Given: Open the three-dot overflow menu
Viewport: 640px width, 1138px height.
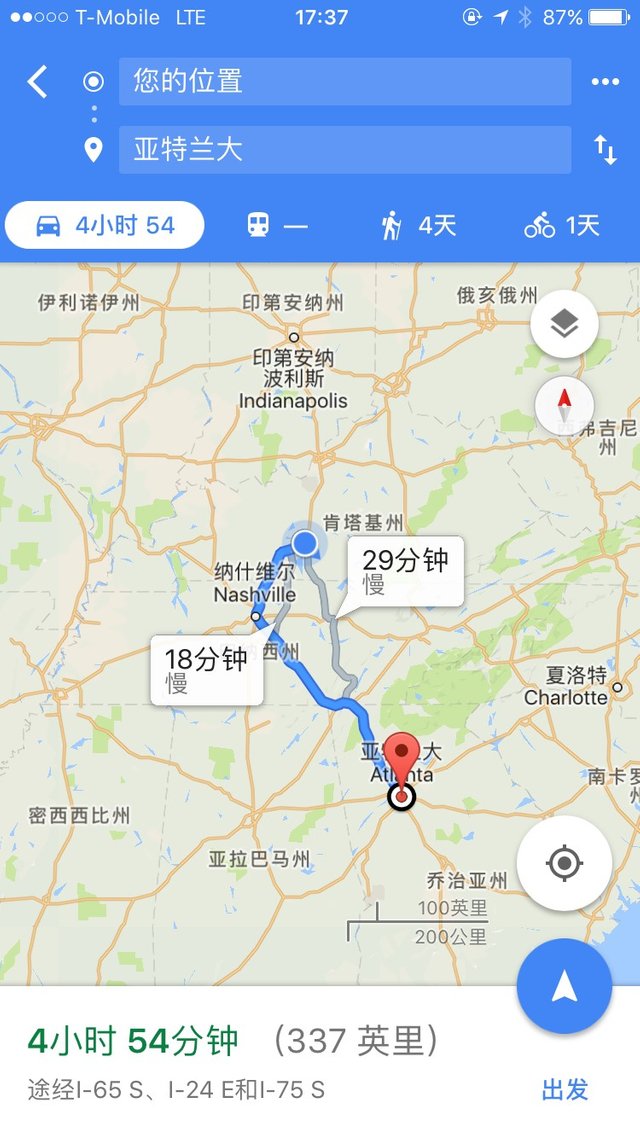Looking at the screenshot, I should 605,81.
